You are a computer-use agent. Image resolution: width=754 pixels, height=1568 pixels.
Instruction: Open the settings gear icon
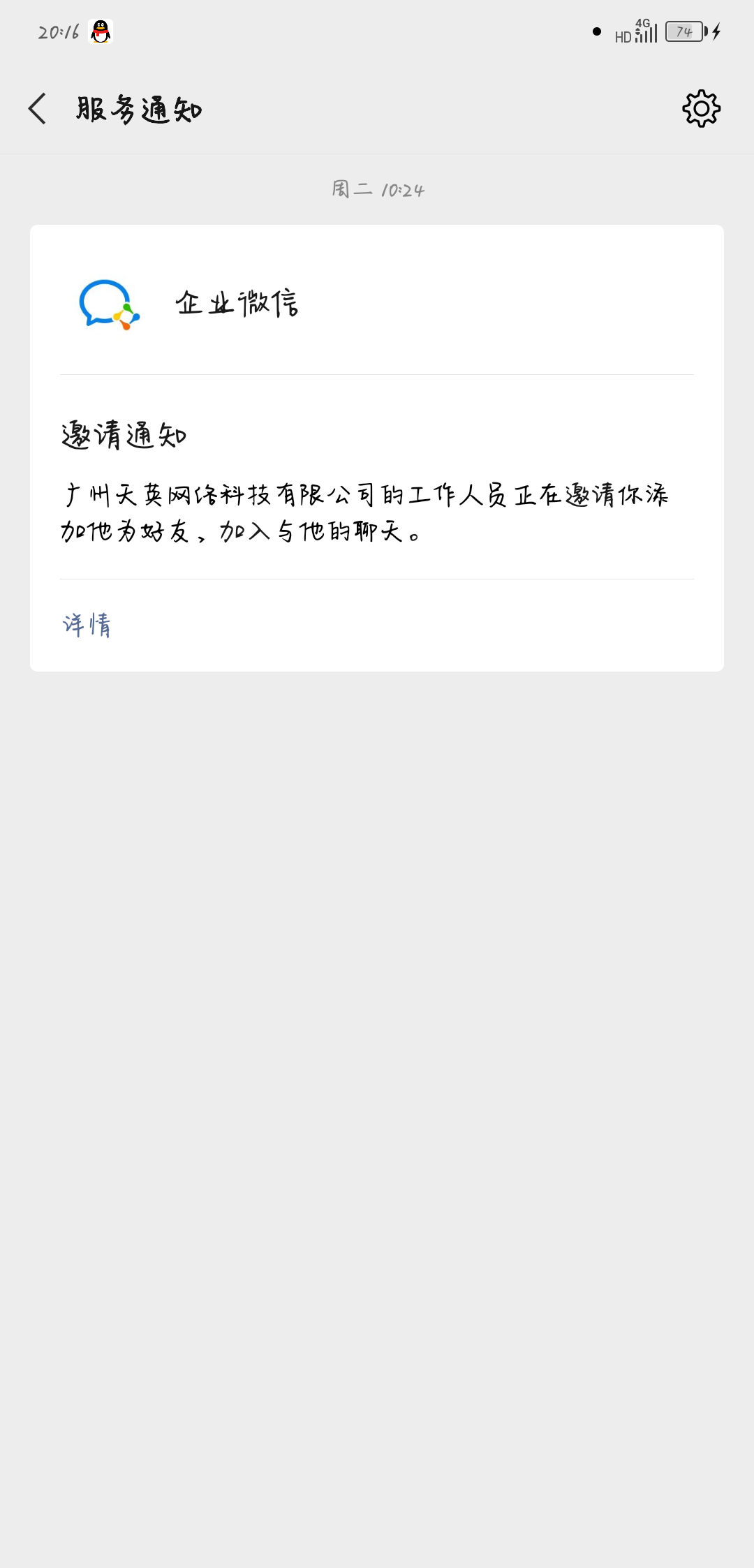(701, 108)
